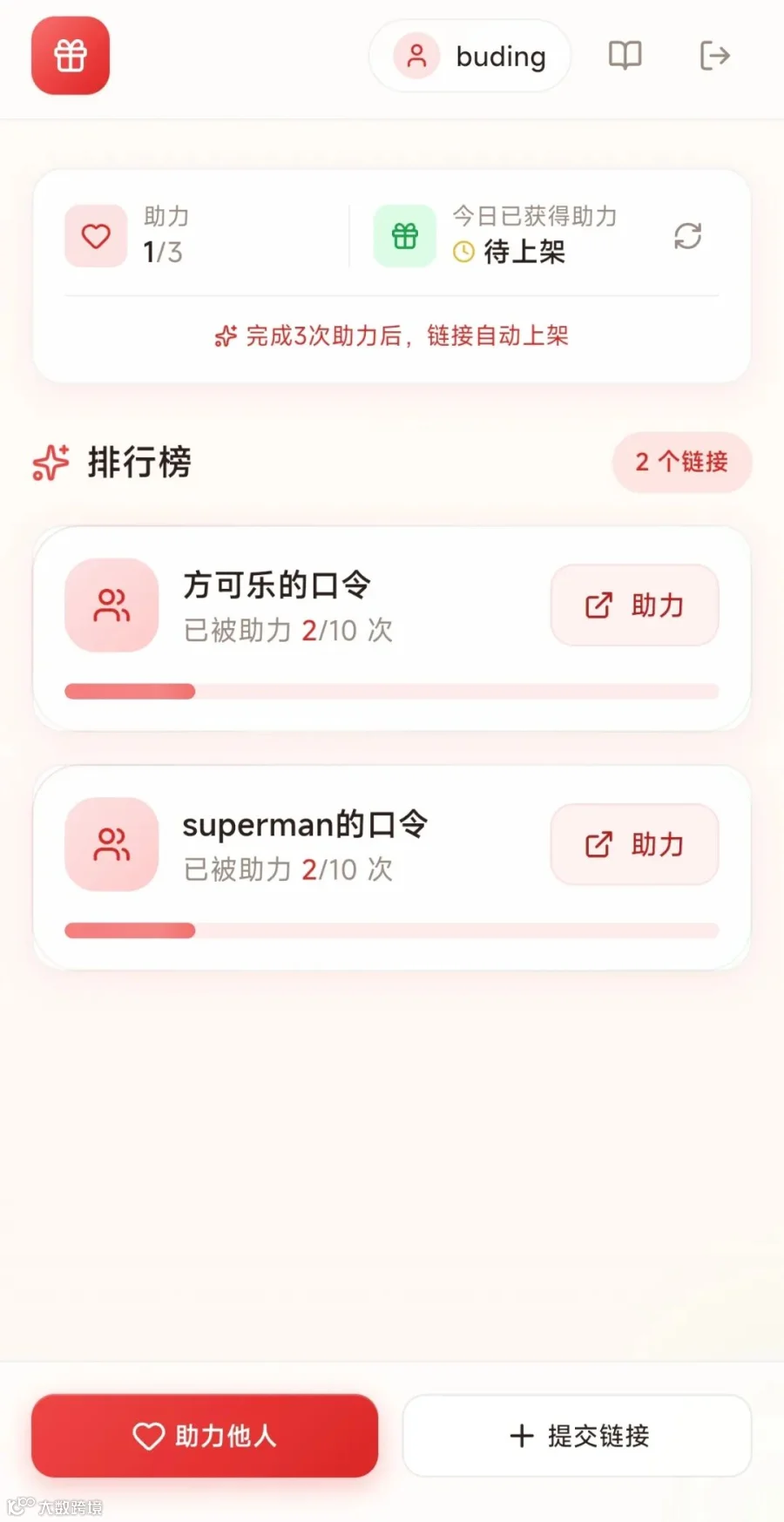
Task: Refresh the 今日已获得助力 status
Action: click(687, 236)
